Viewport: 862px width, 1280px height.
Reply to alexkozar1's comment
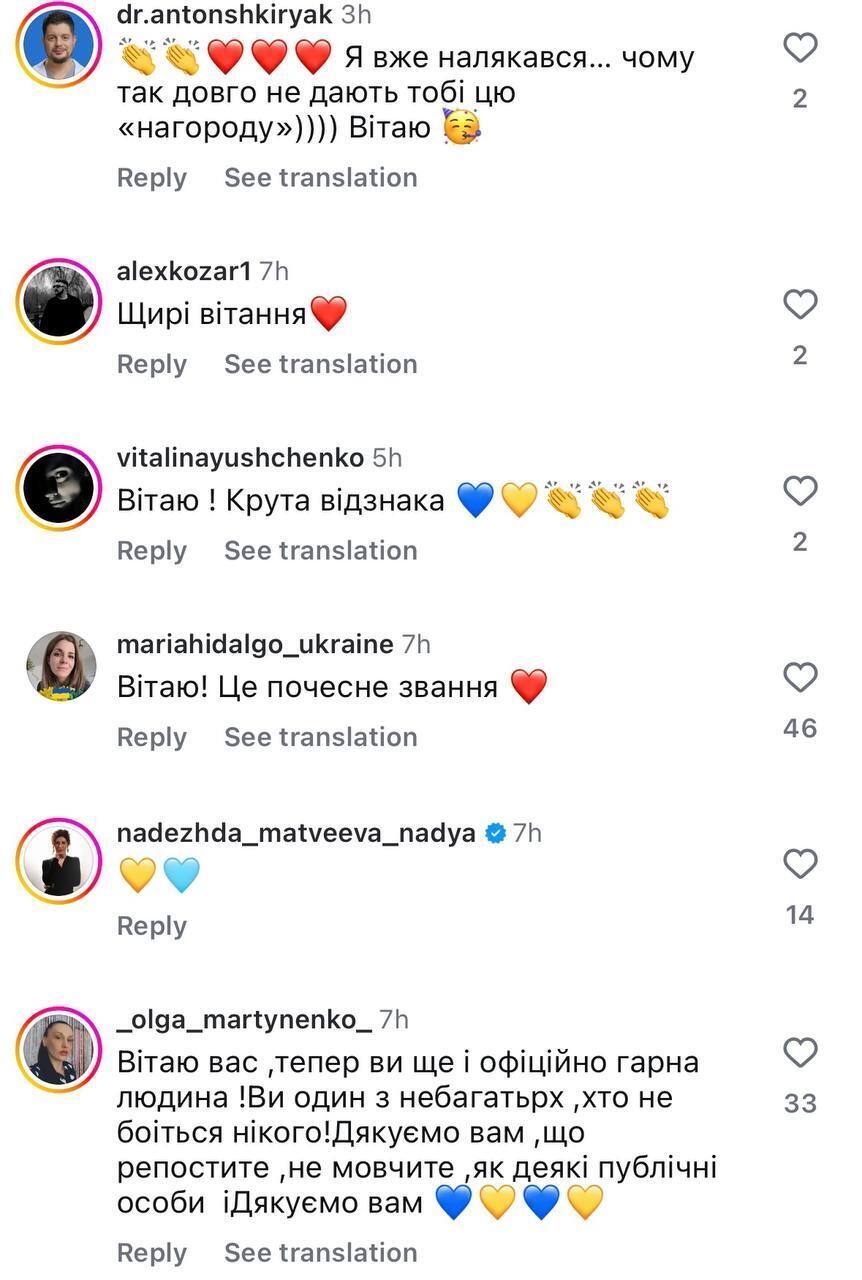(x=152, y=364)
